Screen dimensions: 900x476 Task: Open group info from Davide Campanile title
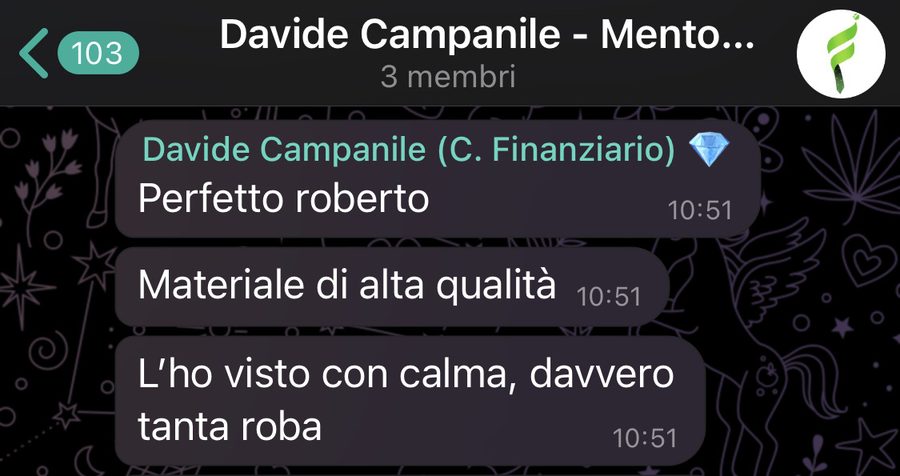(x=487, y=35)
